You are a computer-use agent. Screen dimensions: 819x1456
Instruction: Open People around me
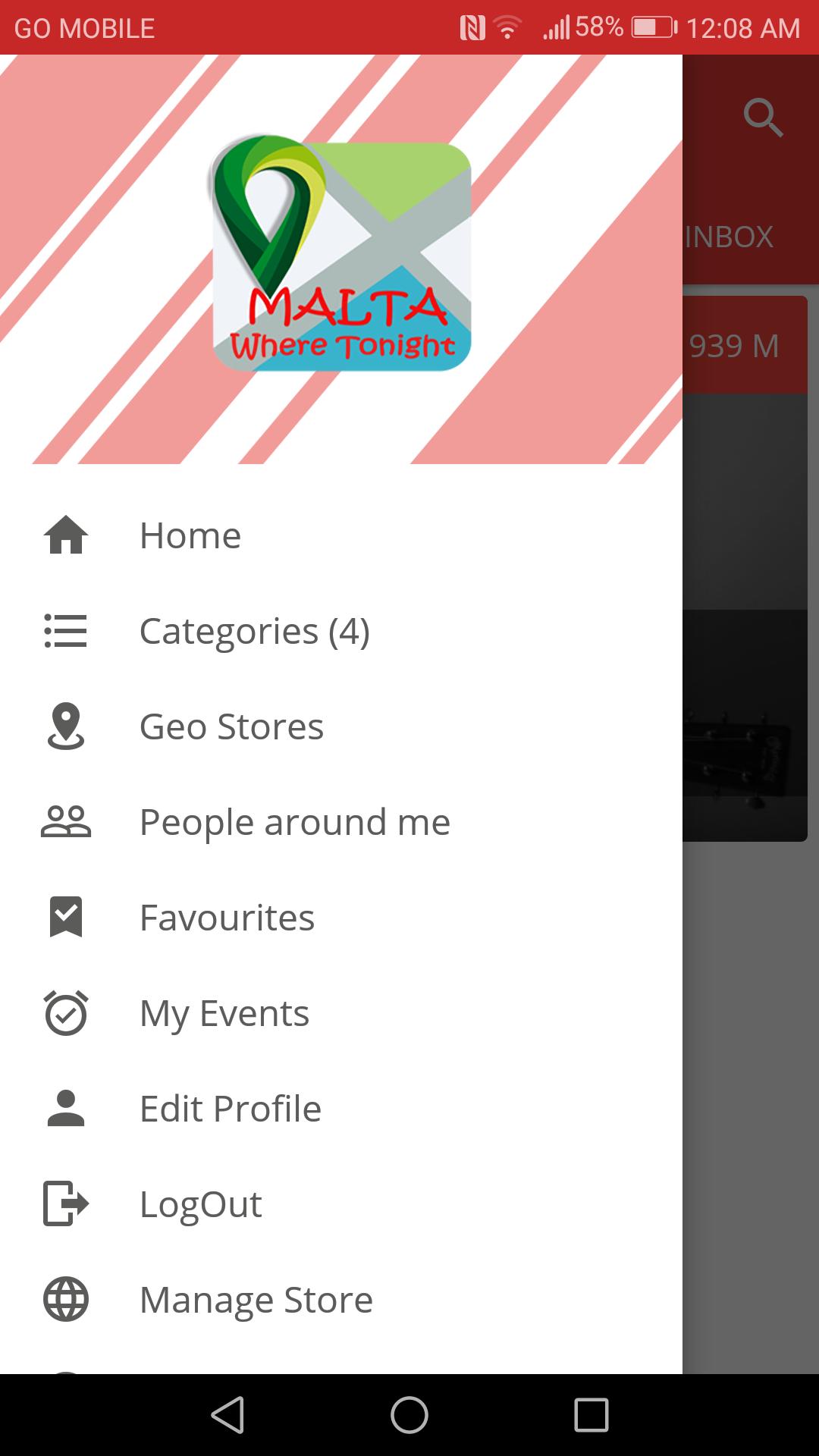click(x=294, y=822)
